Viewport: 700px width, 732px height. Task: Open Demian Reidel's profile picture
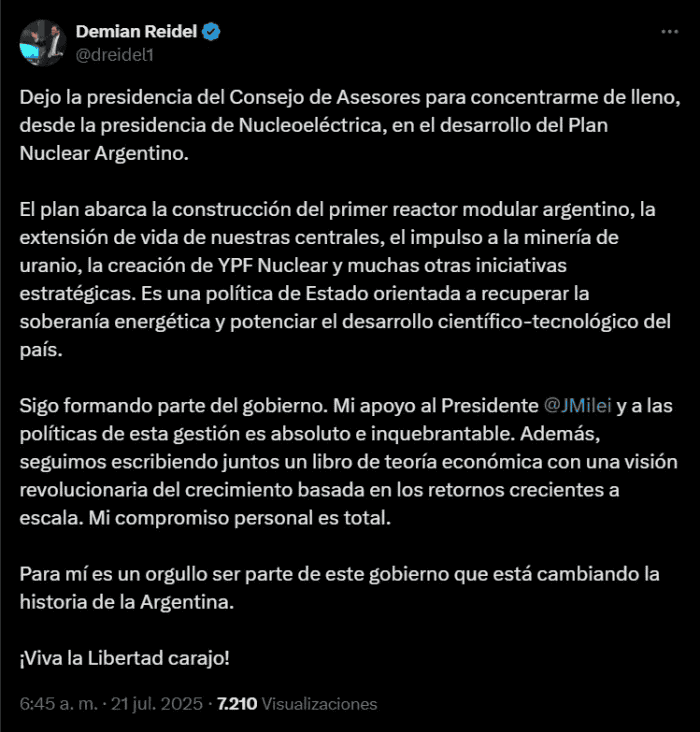[42, 42]
